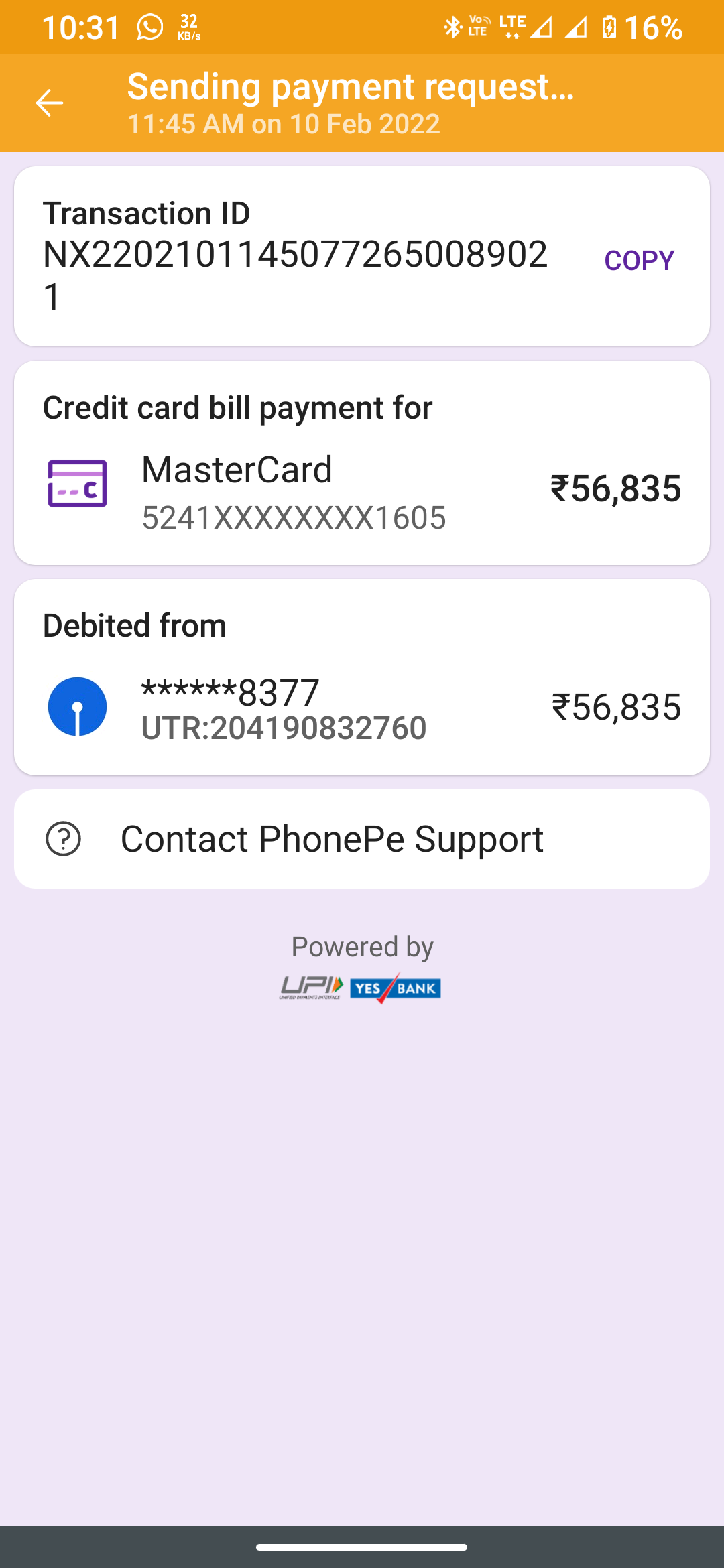This screenshot has width=724, height=1568.
Task: Tap the YES Bank logo
Action: point(394,986)
